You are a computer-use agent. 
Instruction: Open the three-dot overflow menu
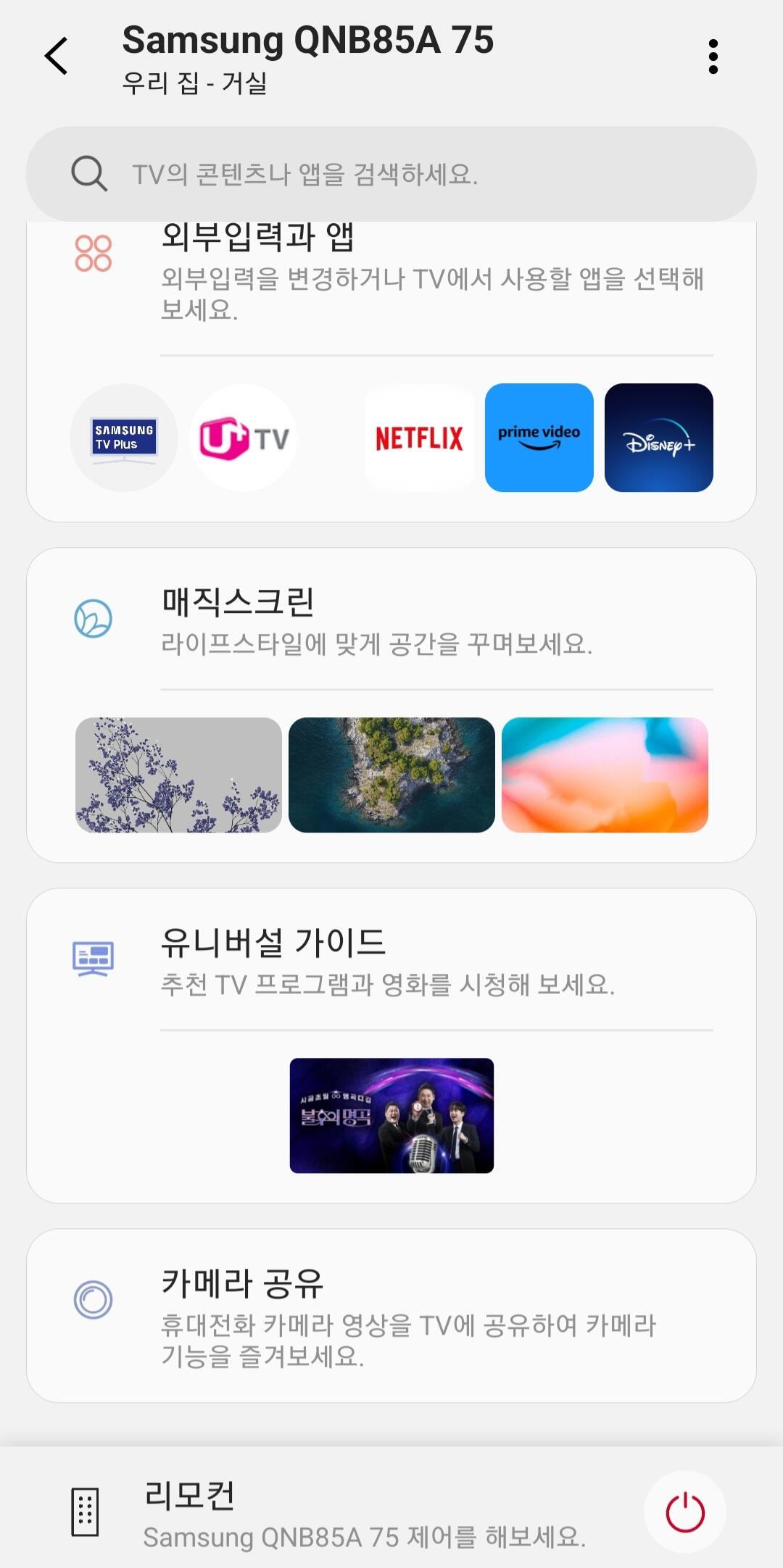pos(713,57)
